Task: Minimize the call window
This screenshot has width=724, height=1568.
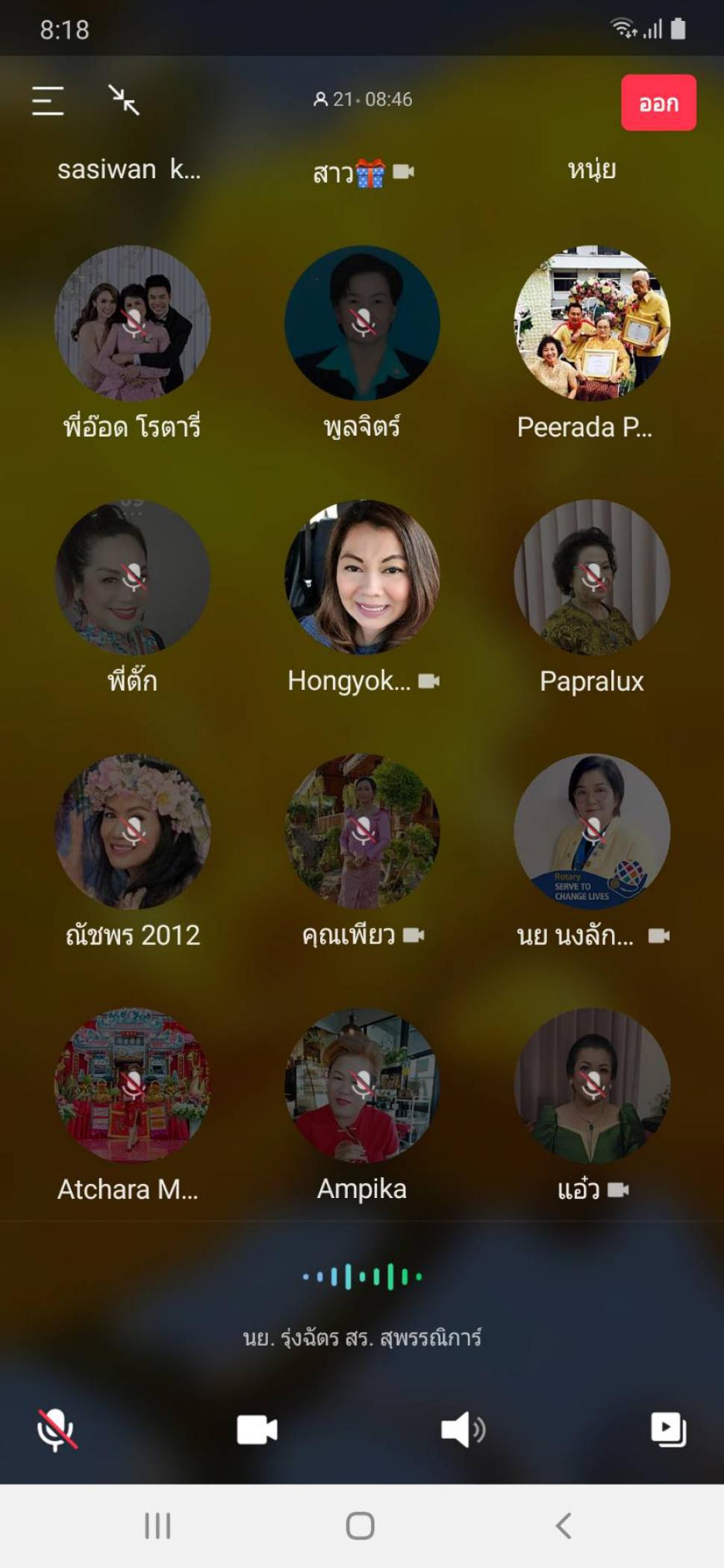Action: pos(124,100)
